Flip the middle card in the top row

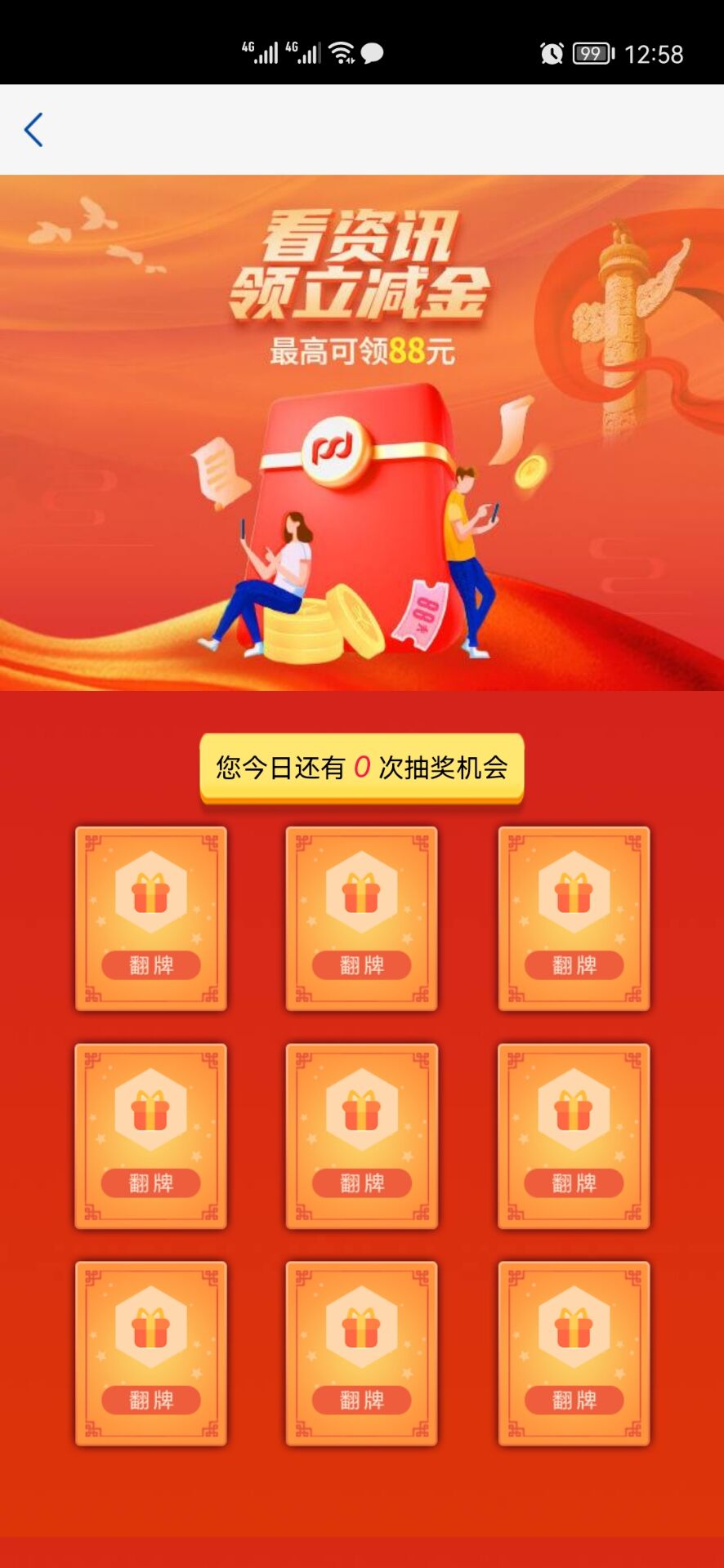coord(362,964)
